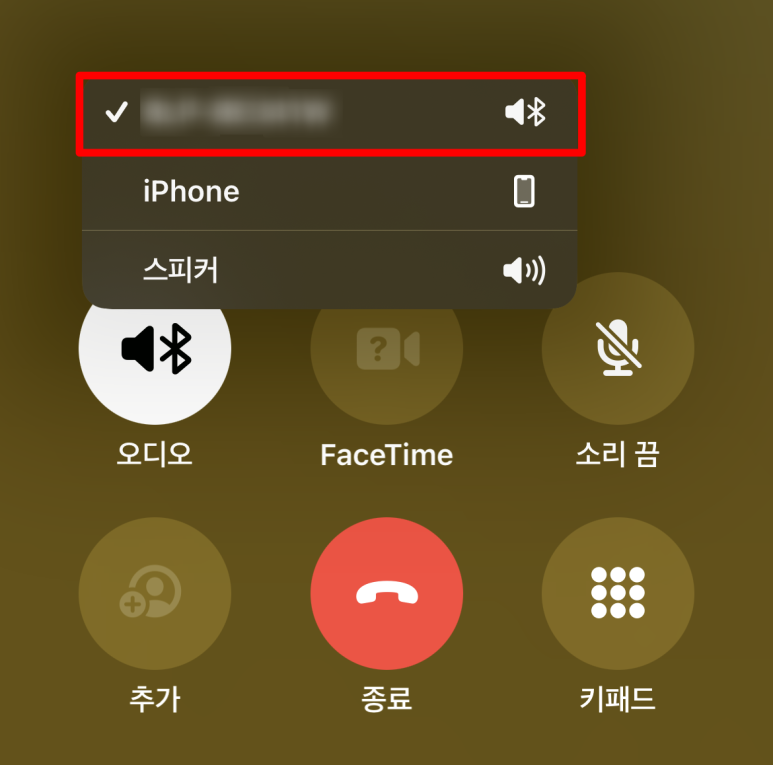Tap the 오디오 Bluetooth audio button
Image resolution: width=773 pixels, height=765 pixels.
pyautogui.click(x=155, y=349)
